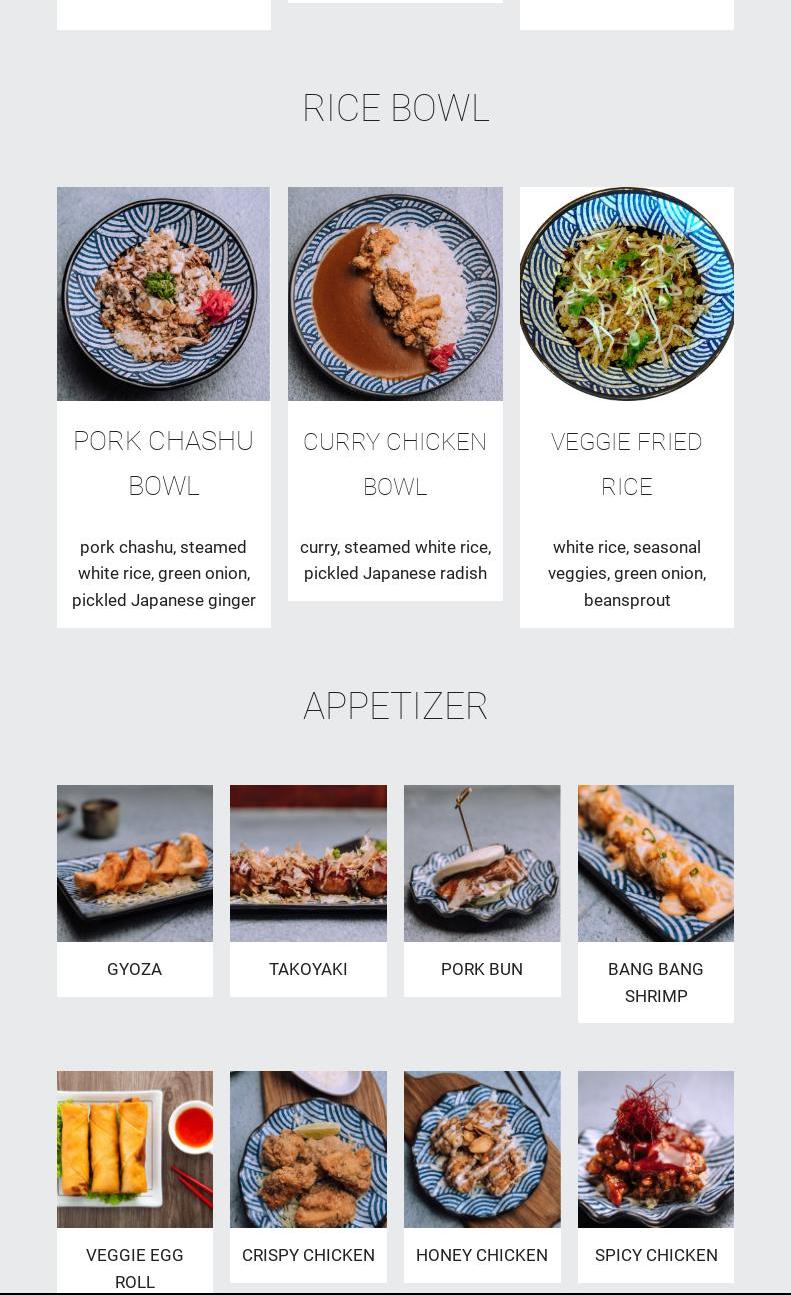
Task: View the Honey Chicken tile
Action: tap(482, 1150)
